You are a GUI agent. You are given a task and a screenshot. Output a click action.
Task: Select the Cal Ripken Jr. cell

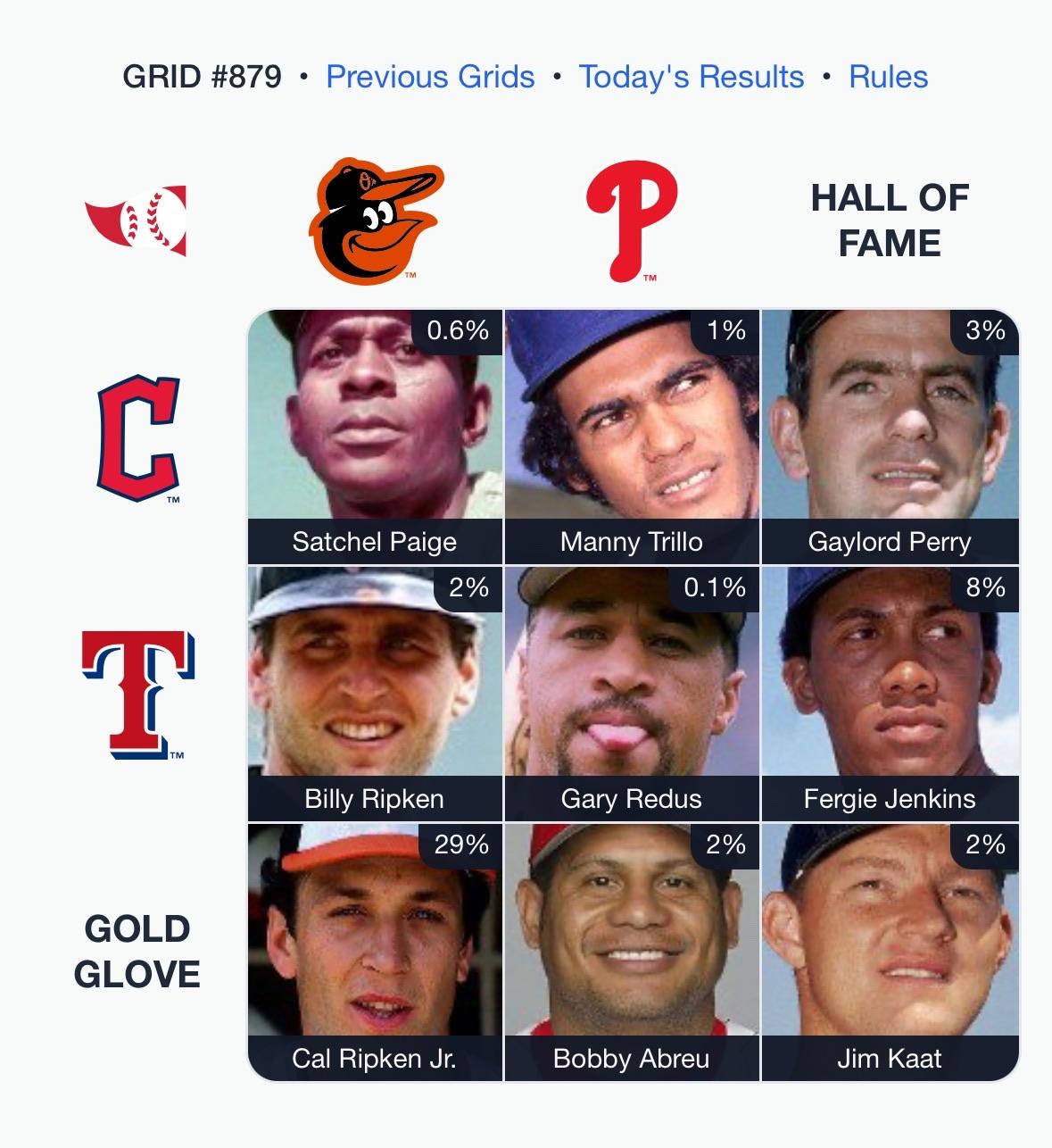375,952
